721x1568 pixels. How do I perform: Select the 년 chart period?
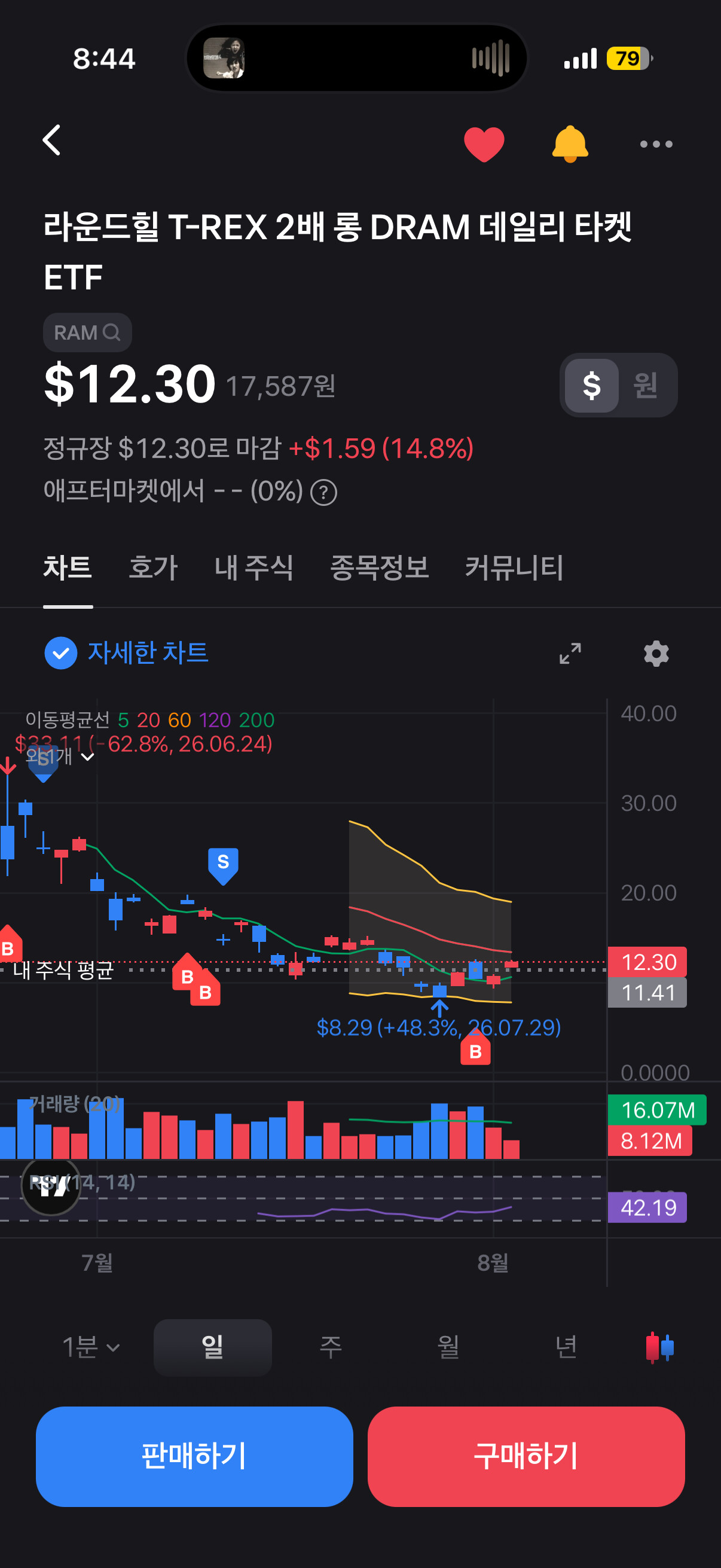pos(566,1347)
